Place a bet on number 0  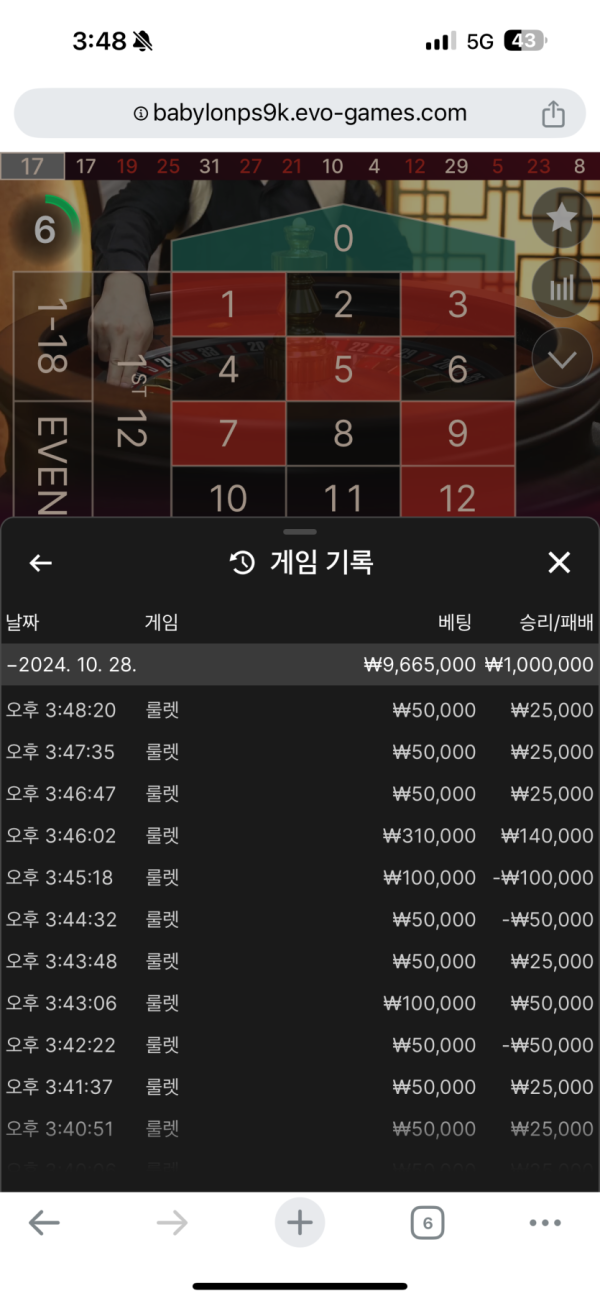pyautogui.click(x=343, y=240)
